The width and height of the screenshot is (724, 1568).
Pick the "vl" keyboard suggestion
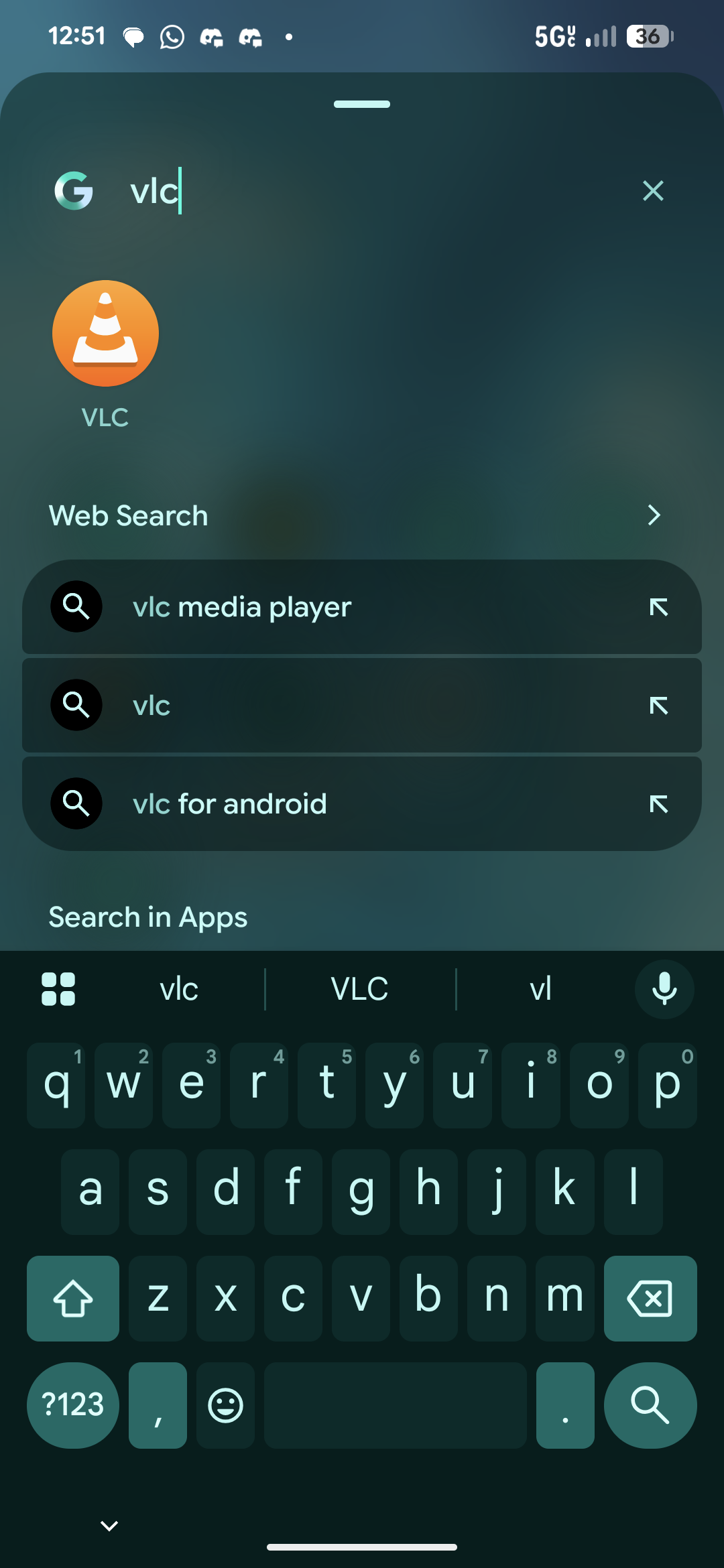coord(540,989)
